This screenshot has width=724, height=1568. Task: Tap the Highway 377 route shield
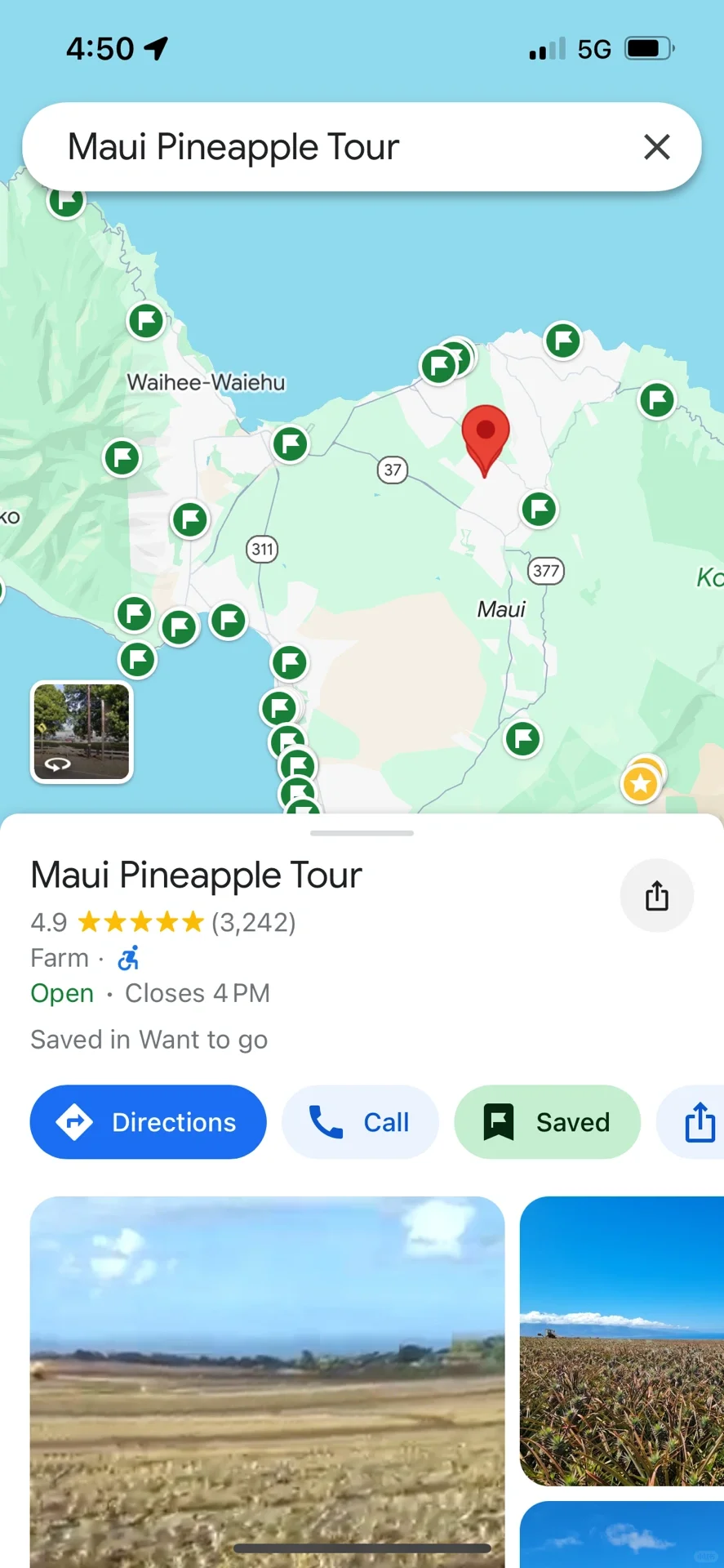(x=544, y=570)
